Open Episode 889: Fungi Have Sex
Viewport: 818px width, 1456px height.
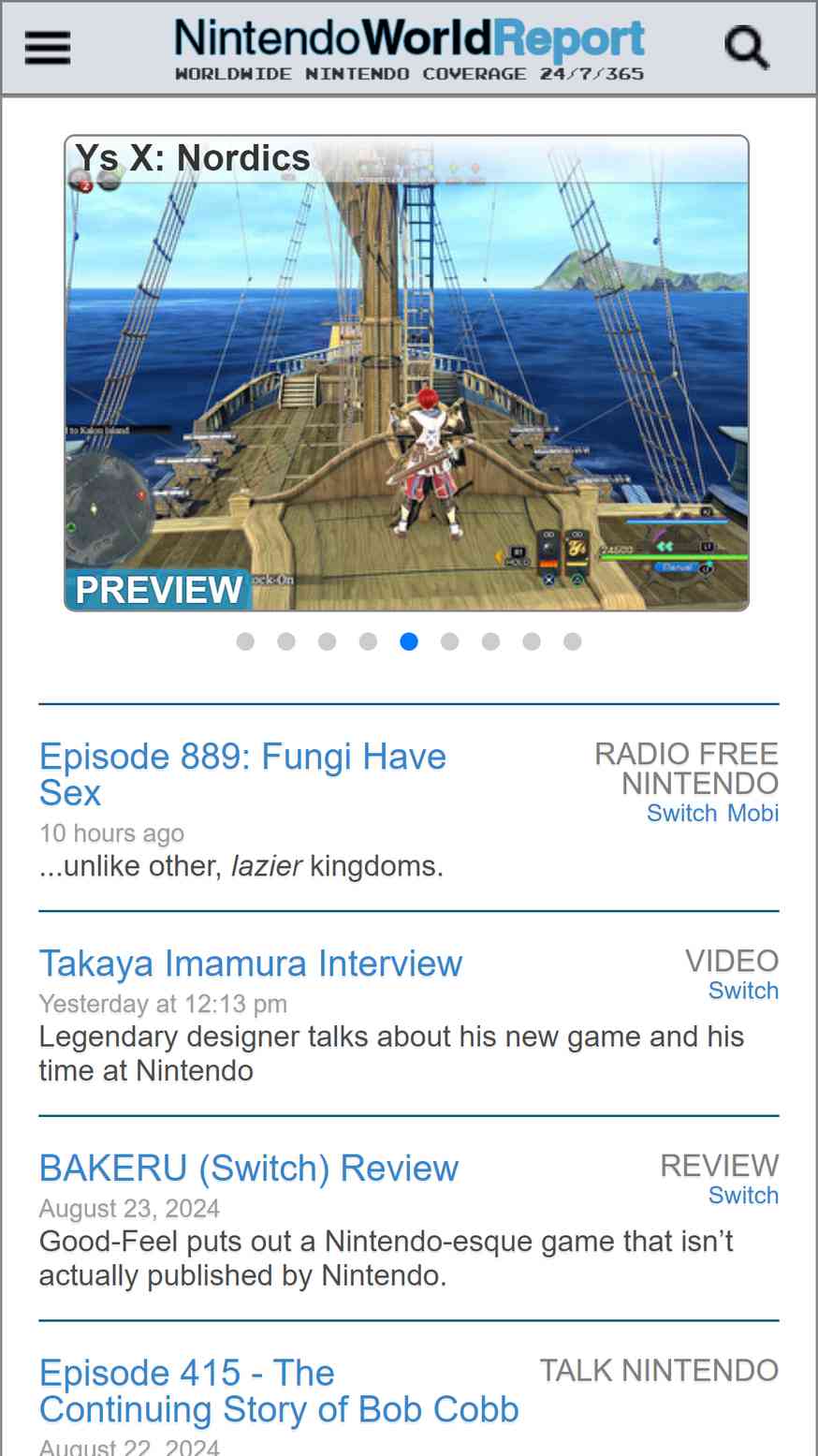pyautogui.click(x=242, y=774)
